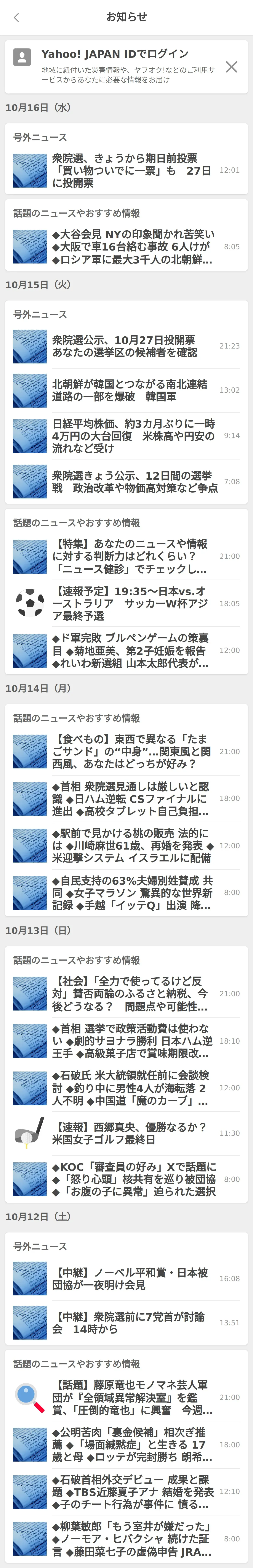Open 衆院選 期日前投票 news from 12:01
Screen dimensions: 253x1568
[x=126, y=170]
